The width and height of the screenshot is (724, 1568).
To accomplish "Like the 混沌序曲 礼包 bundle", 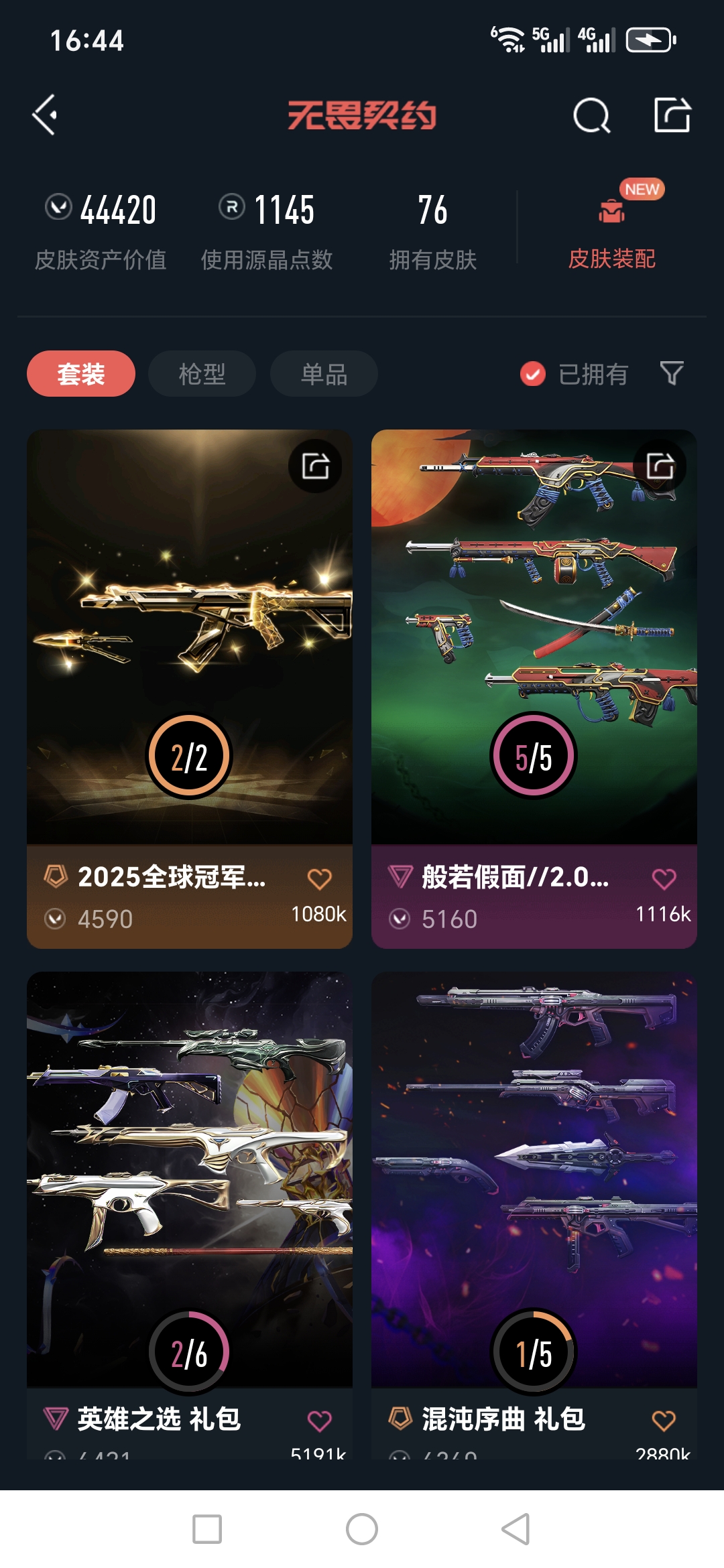I will tap(664, 1420).
